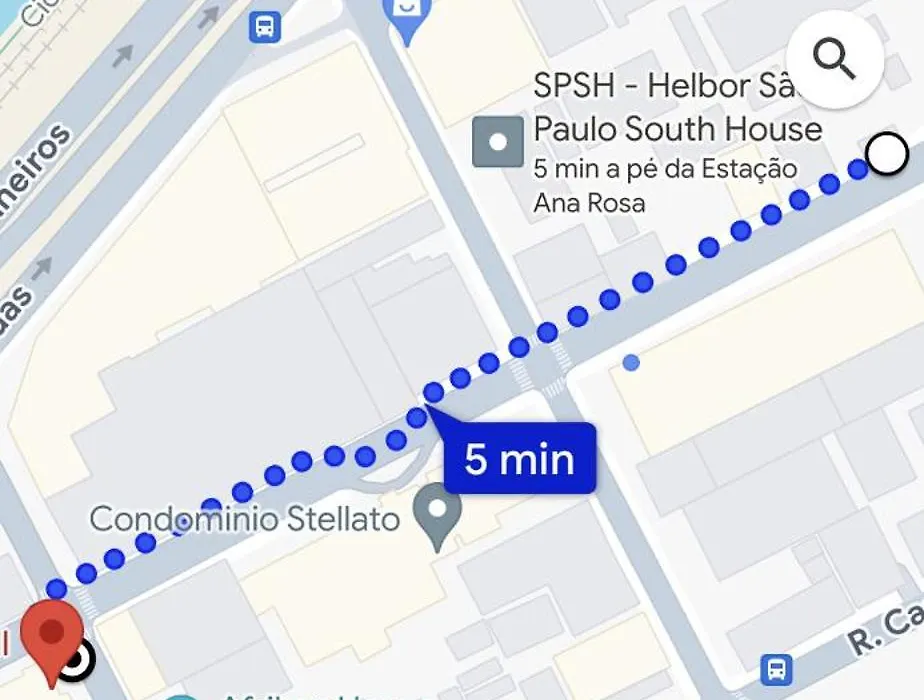Select the red destination pin

(x=50, y=633)
